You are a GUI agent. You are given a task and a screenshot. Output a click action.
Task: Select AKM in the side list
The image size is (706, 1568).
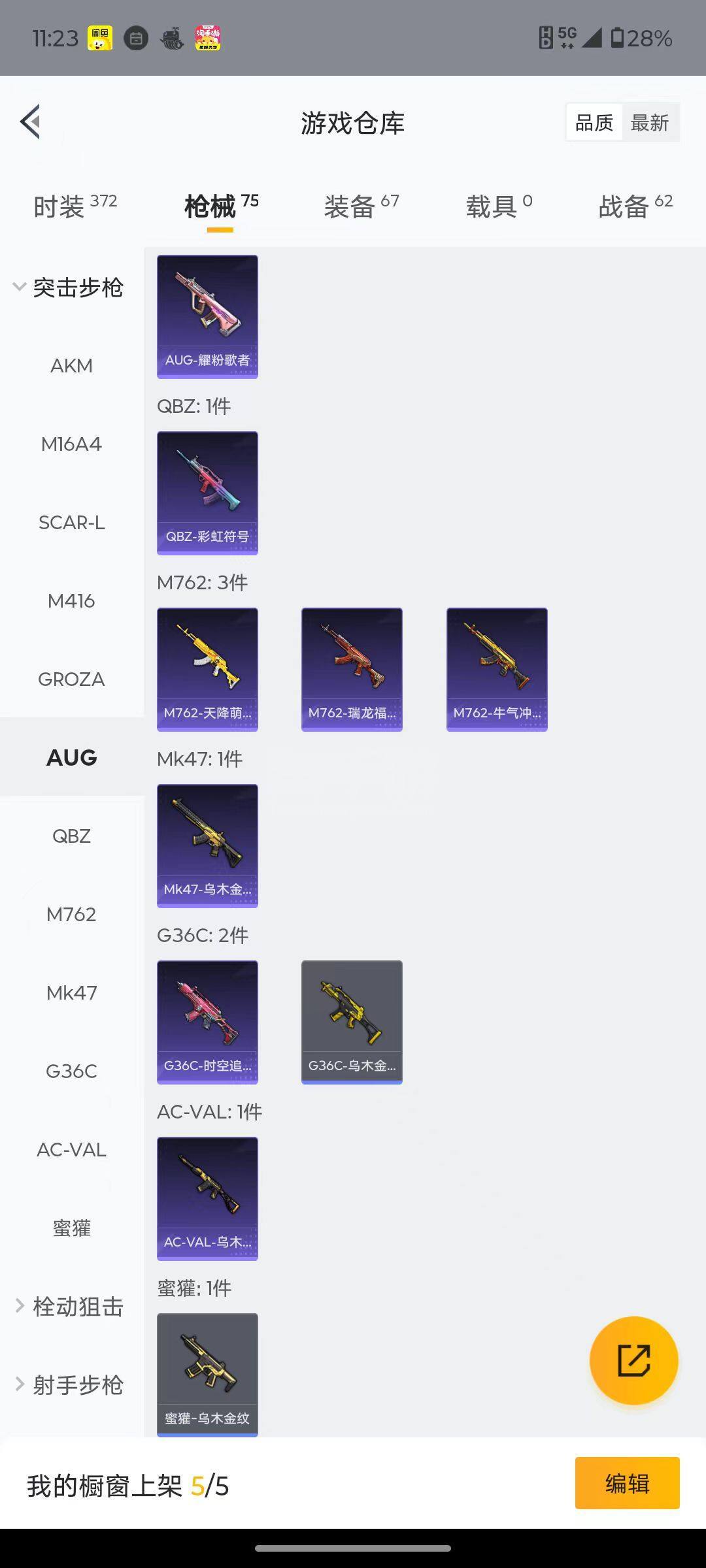coord(72,365)
